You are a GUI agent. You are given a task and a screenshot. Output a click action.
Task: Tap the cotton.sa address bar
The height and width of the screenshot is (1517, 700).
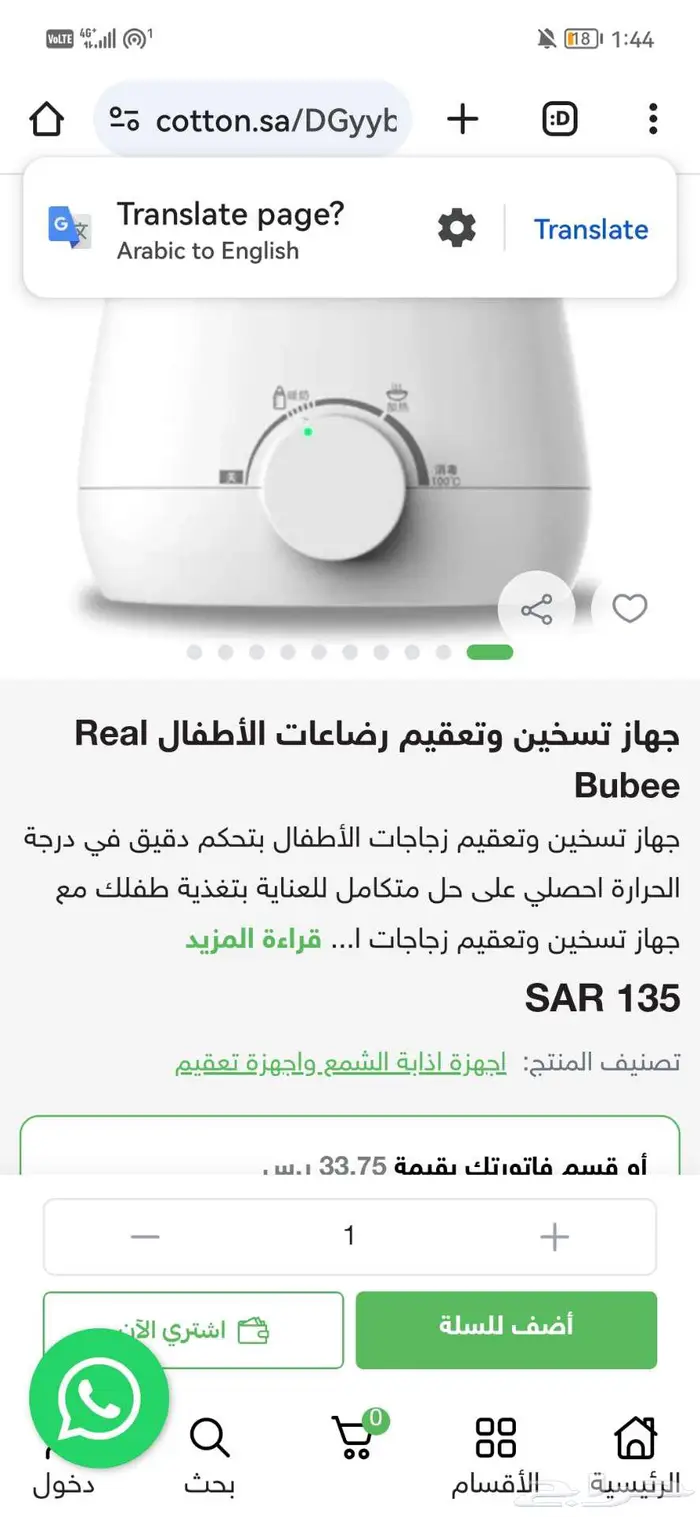(253, 121)
